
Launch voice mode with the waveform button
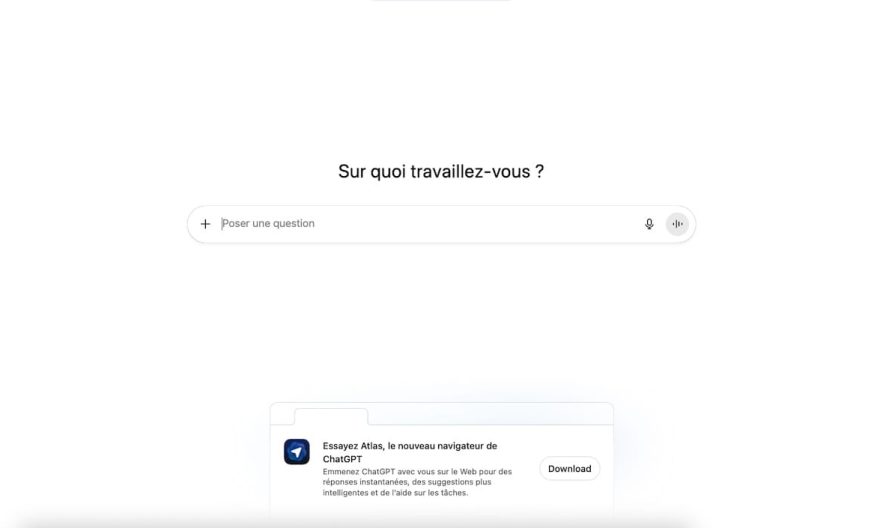(x=677, y=224)
